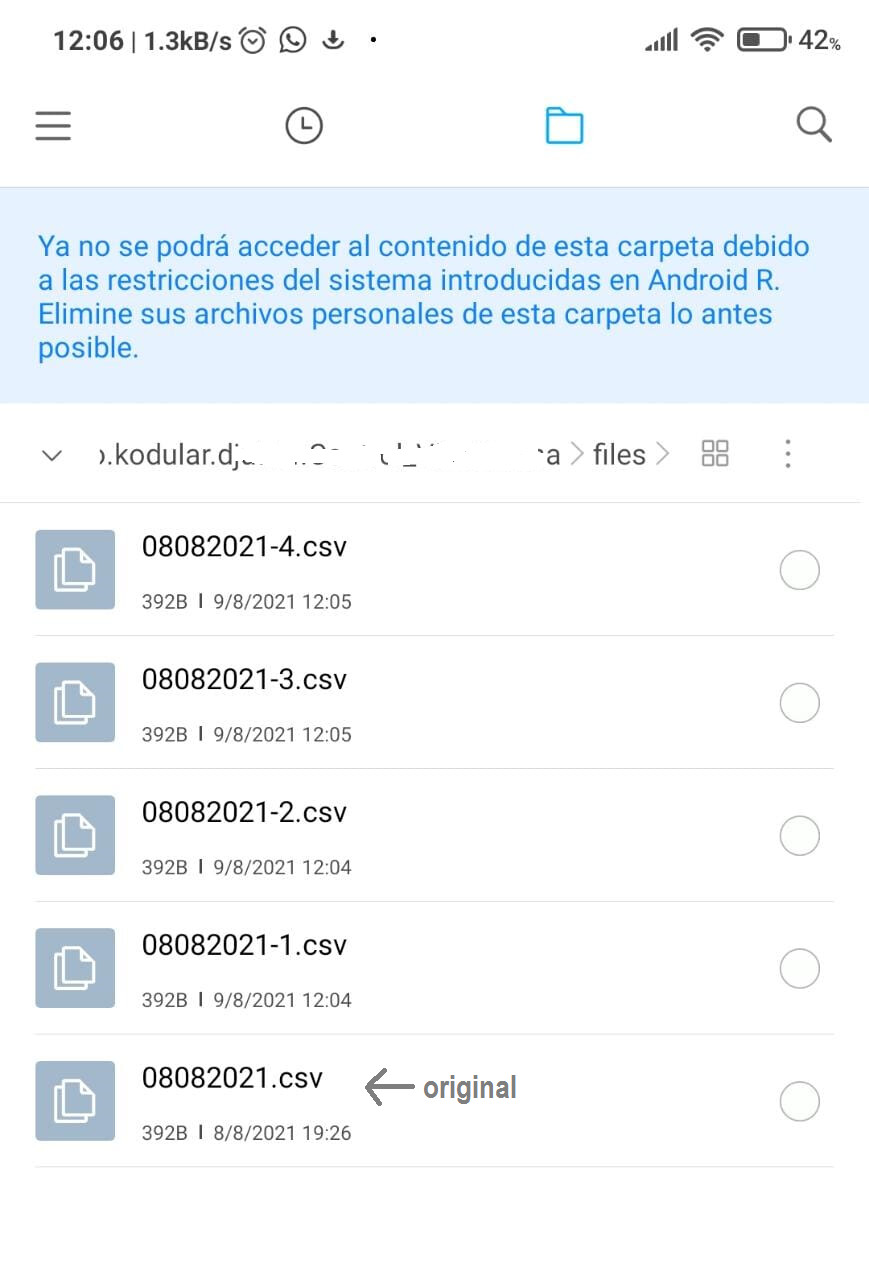Open the original 08082021.csv file
The height and width of the screenshot is (1280, 869).
(233, 1078)
